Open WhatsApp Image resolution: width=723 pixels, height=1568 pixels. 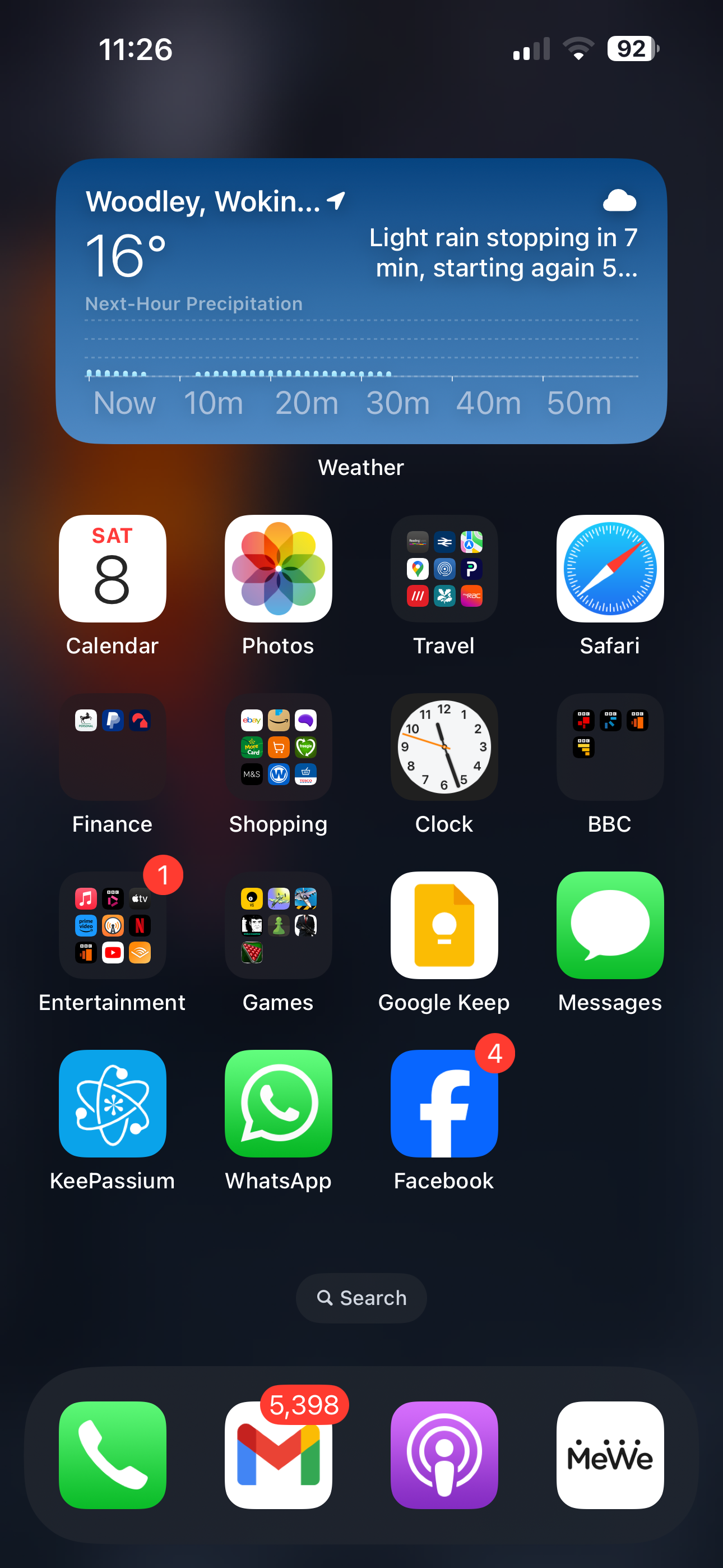pos(278,1104)
